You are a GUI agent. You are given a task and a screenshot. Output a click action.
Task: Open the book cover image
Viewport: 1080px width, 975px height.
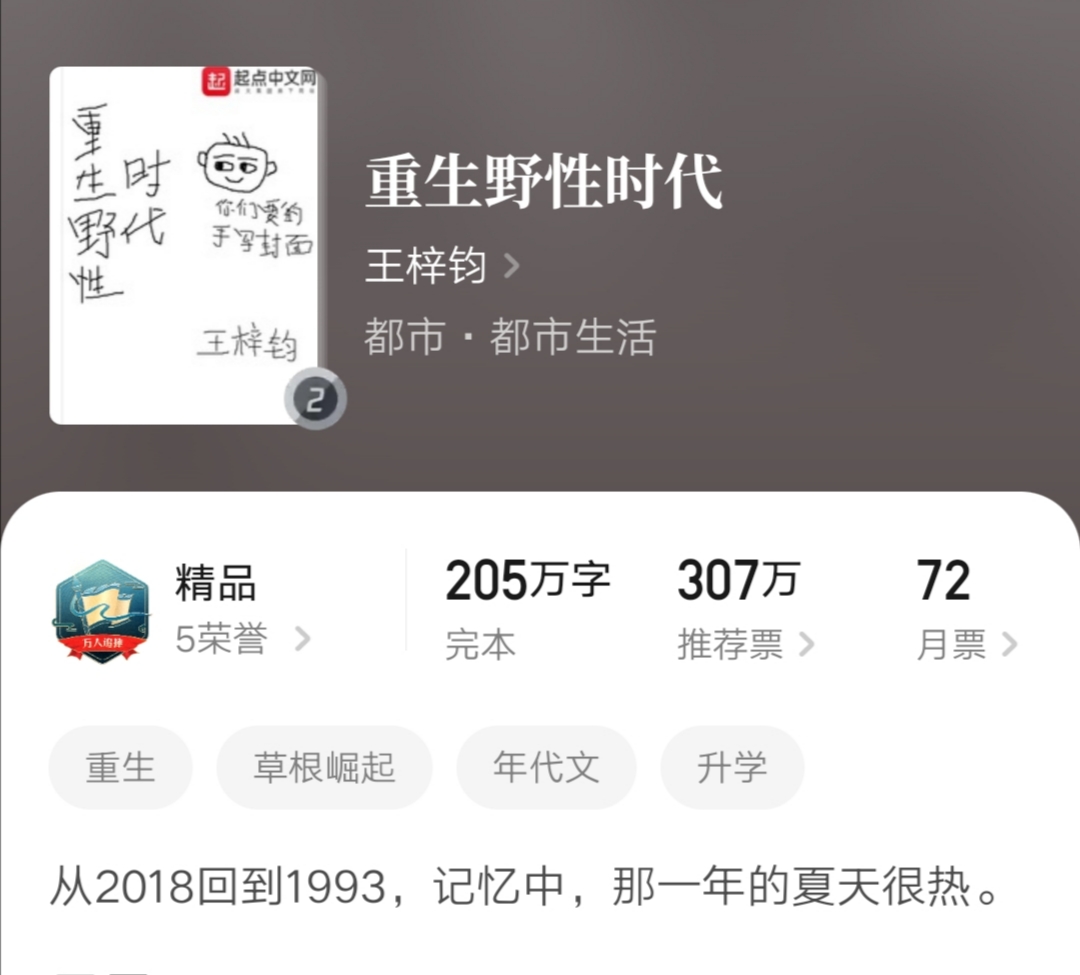(185, 245)
